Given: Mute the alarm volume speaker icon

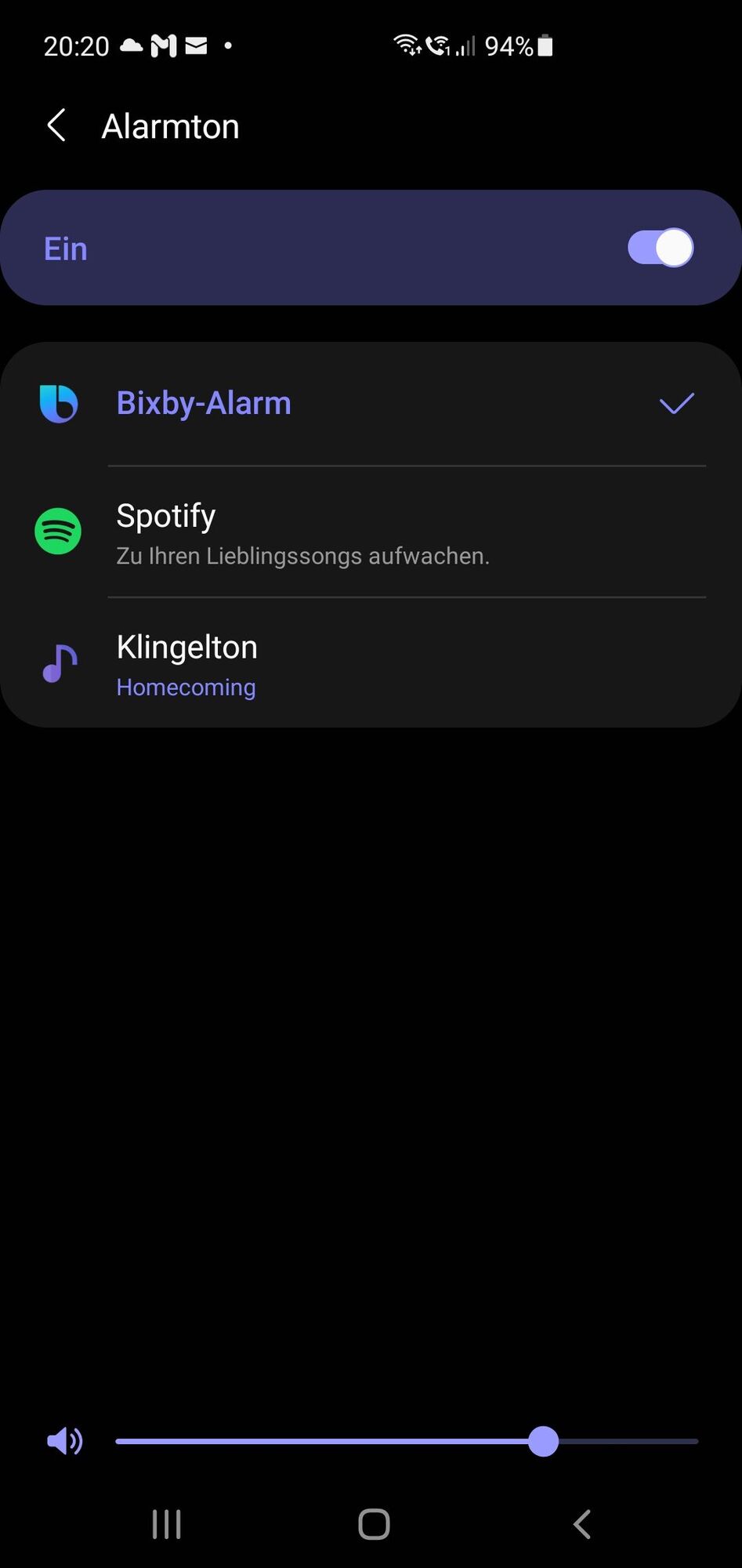Looking at the screenshot, I should 64,1441.
